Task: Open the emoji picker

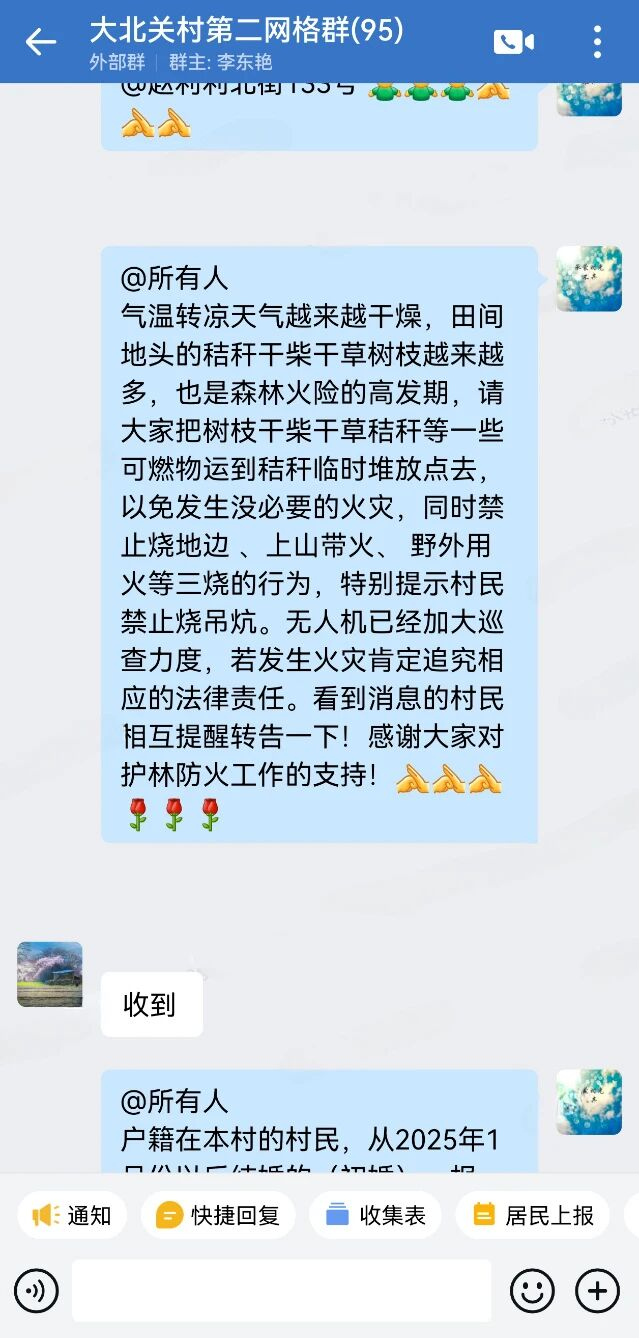Action: [x=532, y=1291]
